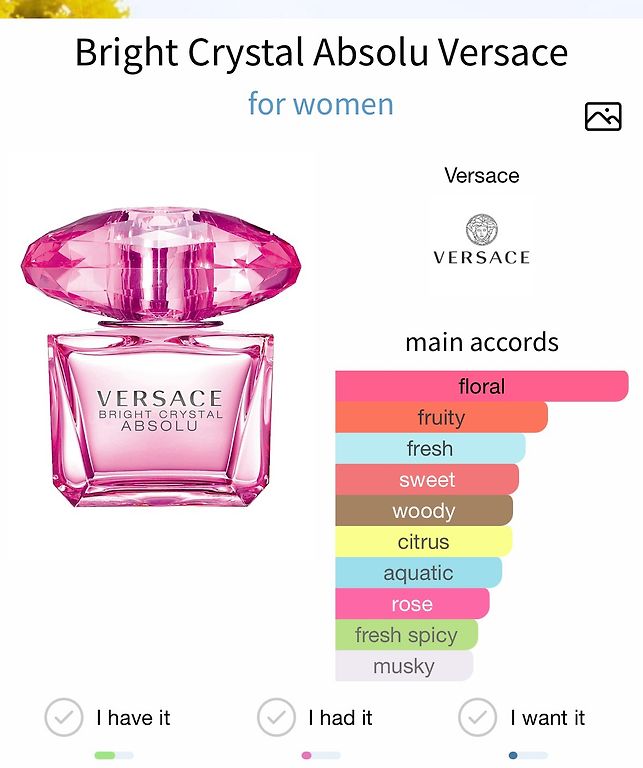This screenshot has height=768, width=643.
Task: Mark perfume as I have it
Action: [x=64, y=717]
